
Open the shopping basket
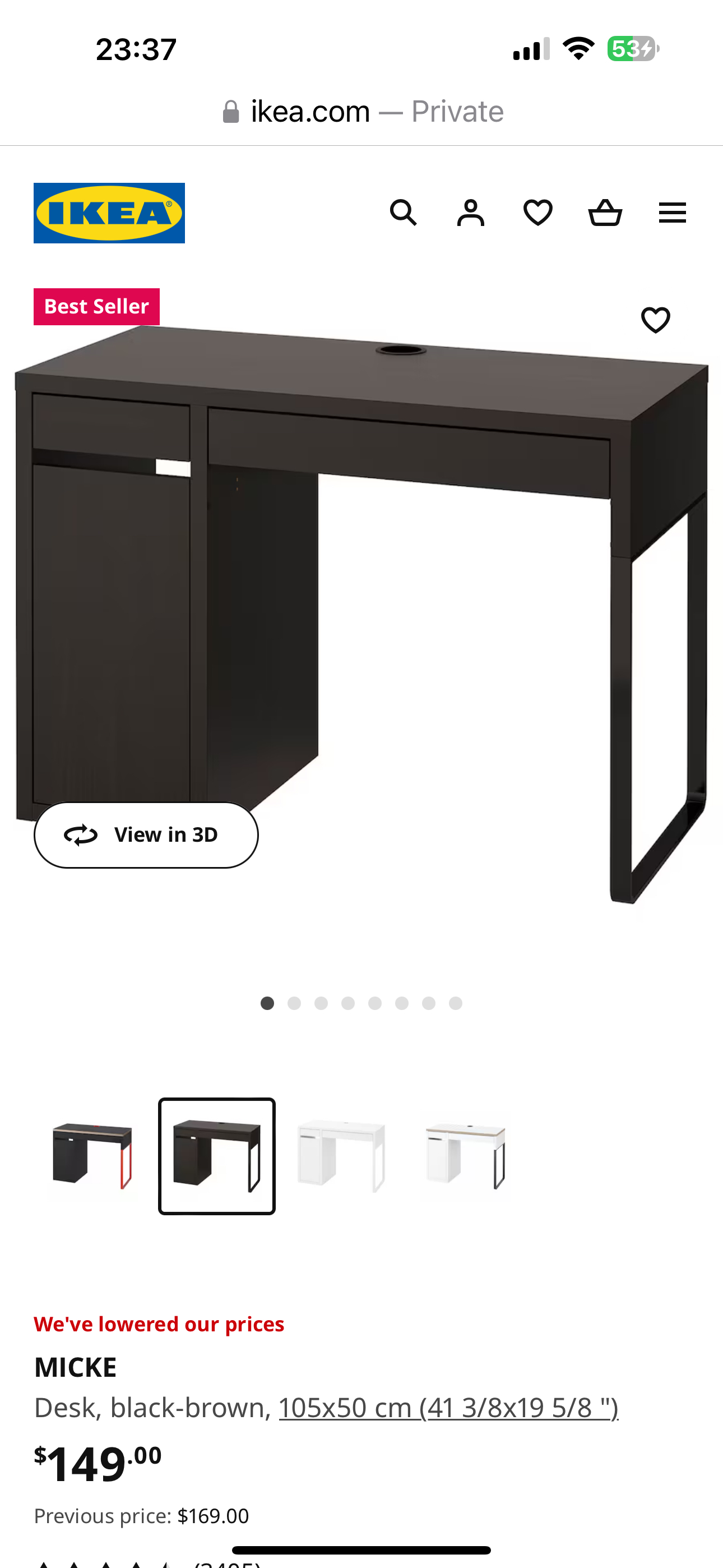tap(605, 213)
